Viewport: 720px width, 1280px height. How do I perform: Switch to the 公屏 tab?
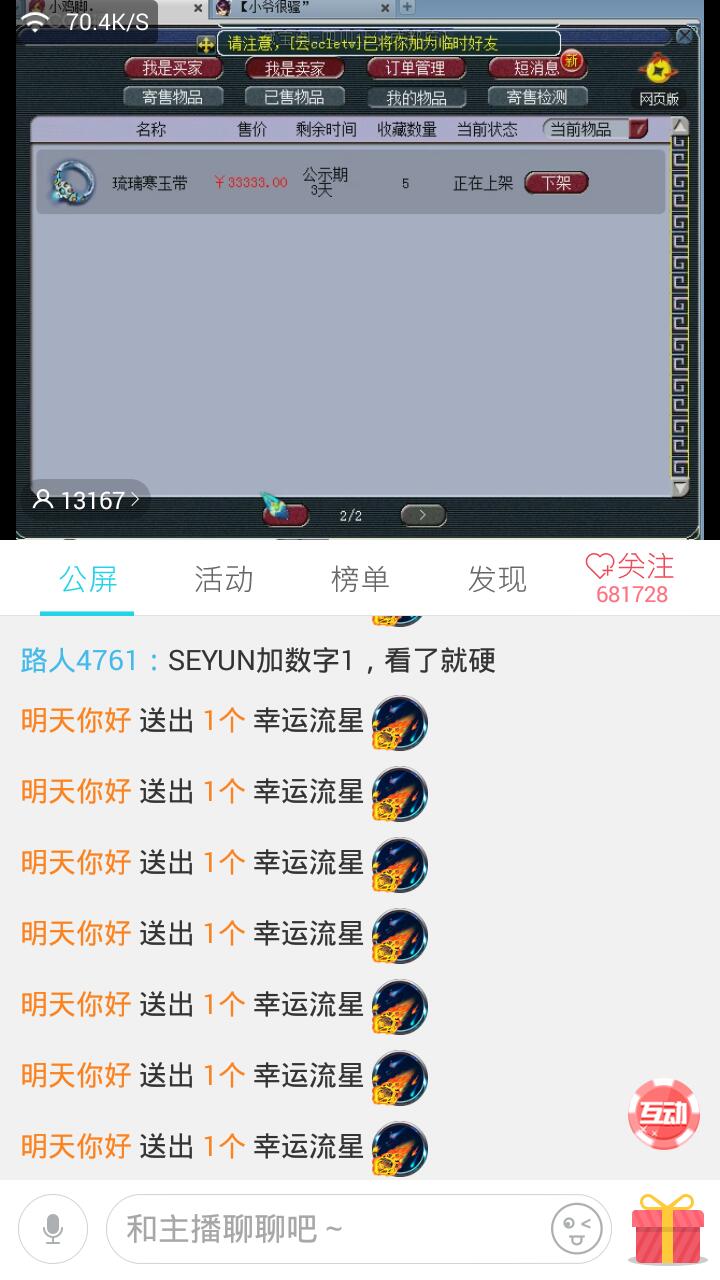(88, 579)
